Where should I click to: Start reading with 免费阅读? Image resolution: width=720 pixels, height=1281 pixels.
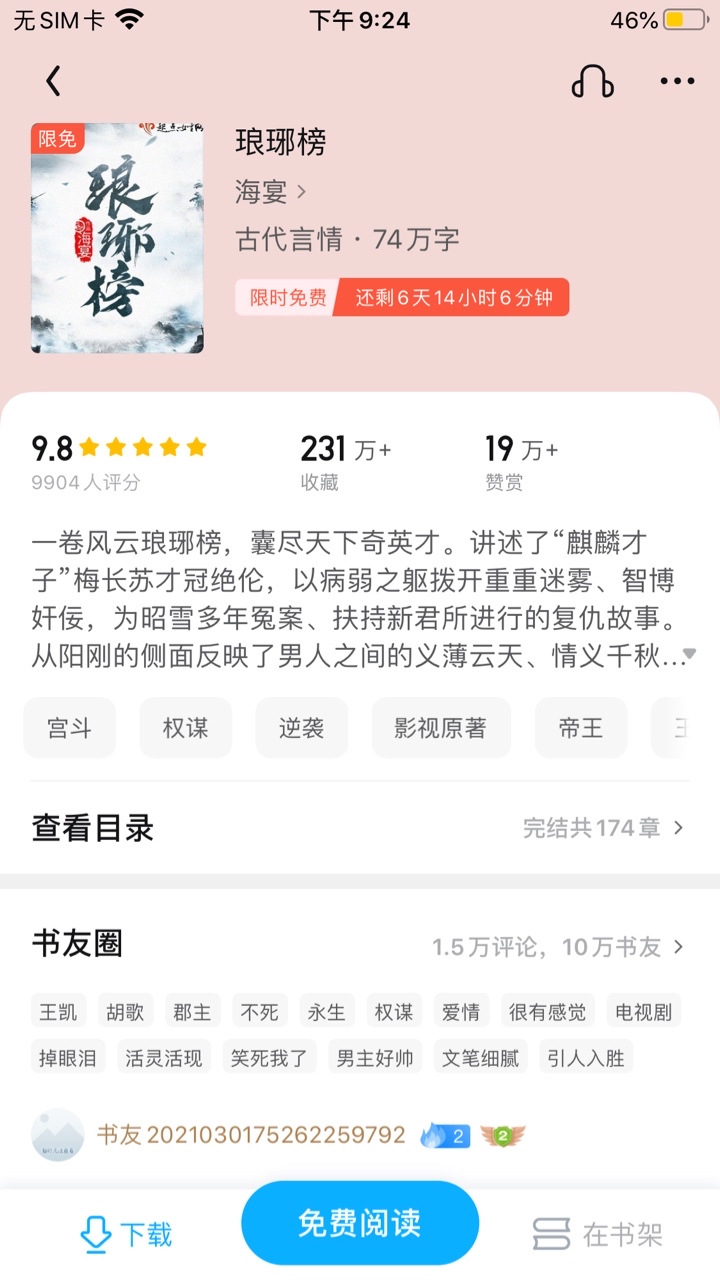[x=360, y=1224]
